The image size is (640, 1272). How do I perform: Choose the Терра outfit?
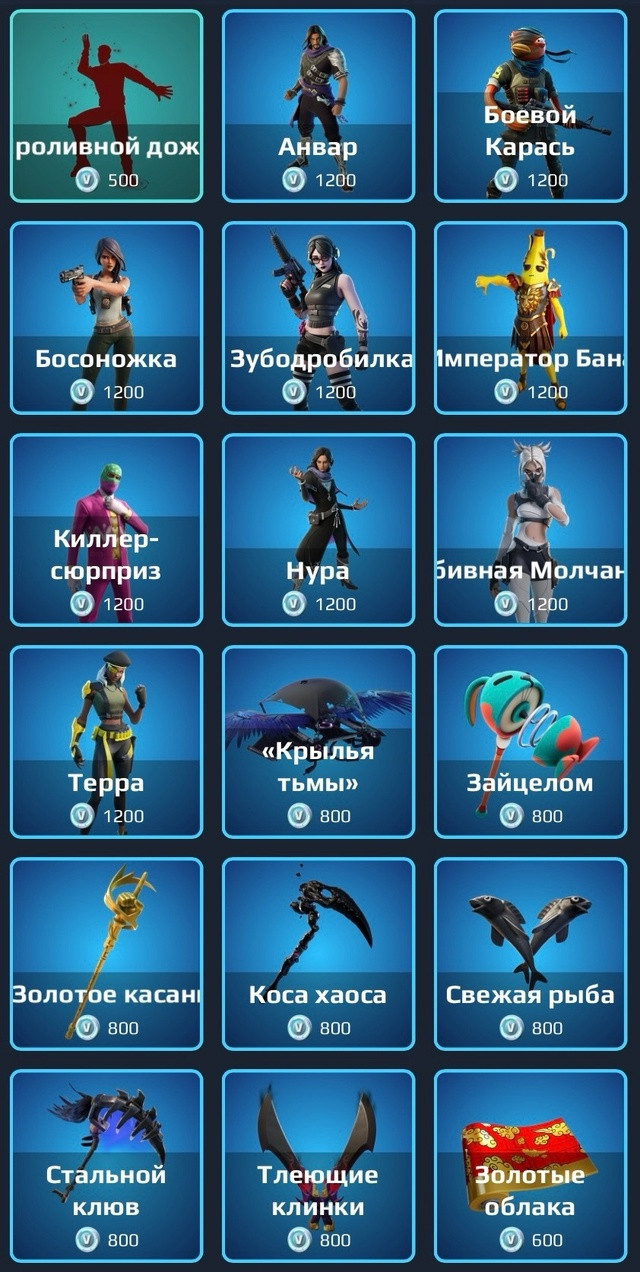pyautogui.click(x=106, y=742)
